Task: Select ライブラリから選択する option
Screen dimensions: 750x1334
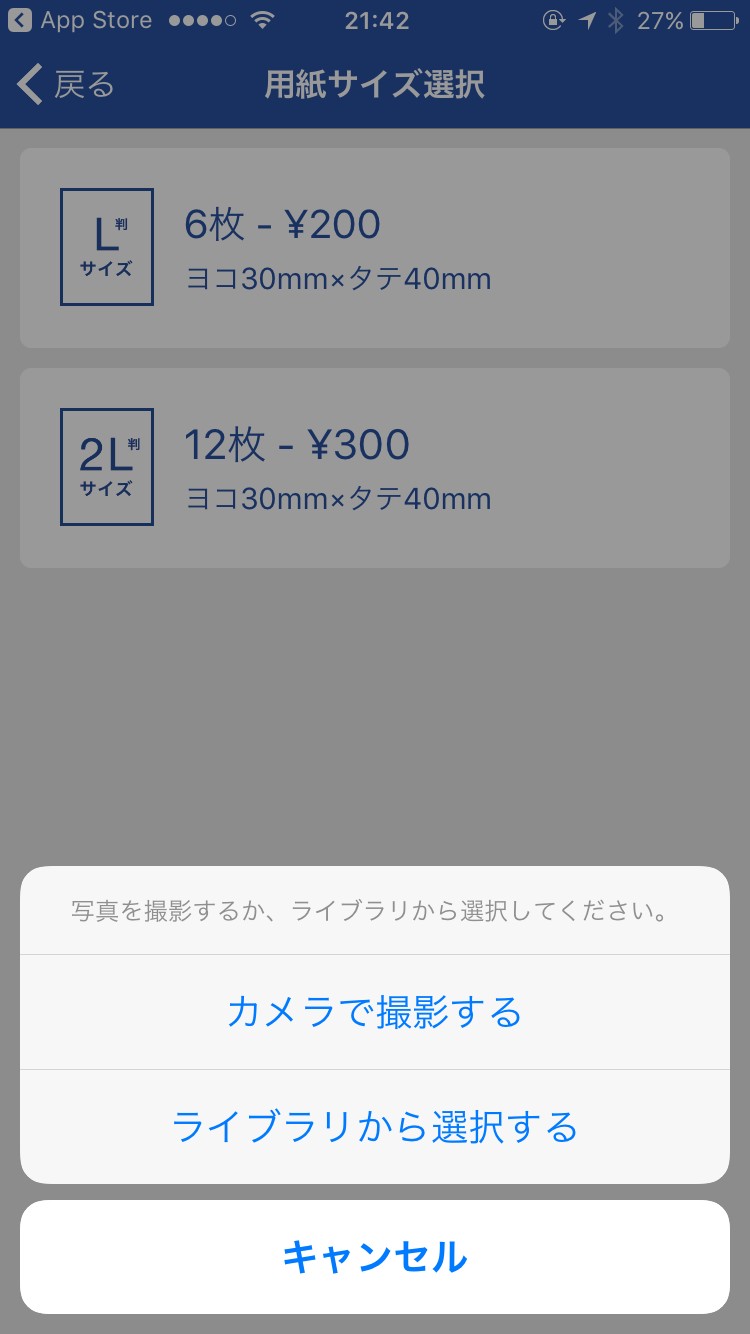Action: pyautogui.click(x=375, y=1127)
